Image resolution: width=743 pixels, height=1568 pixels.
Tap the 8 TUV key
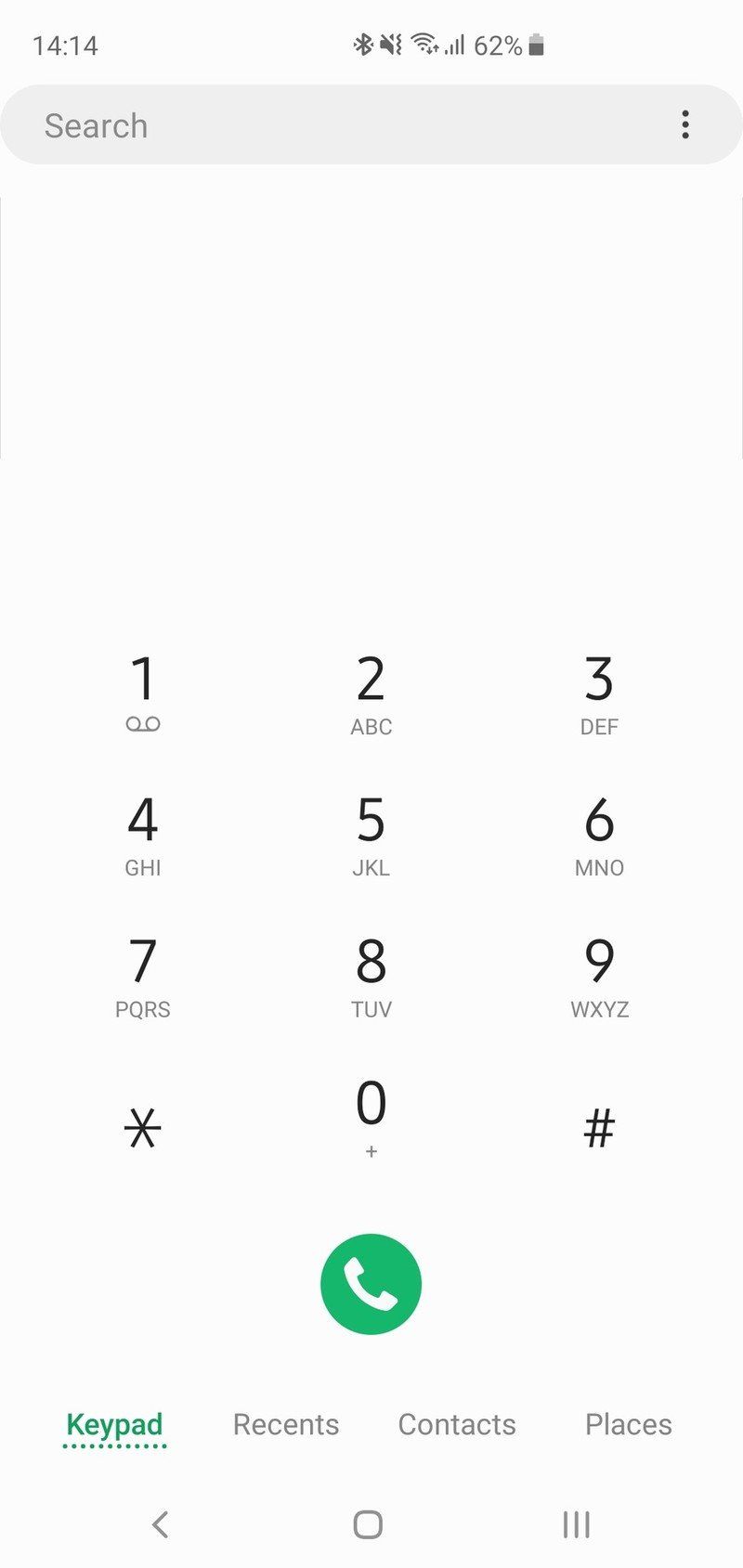[371, 976]
